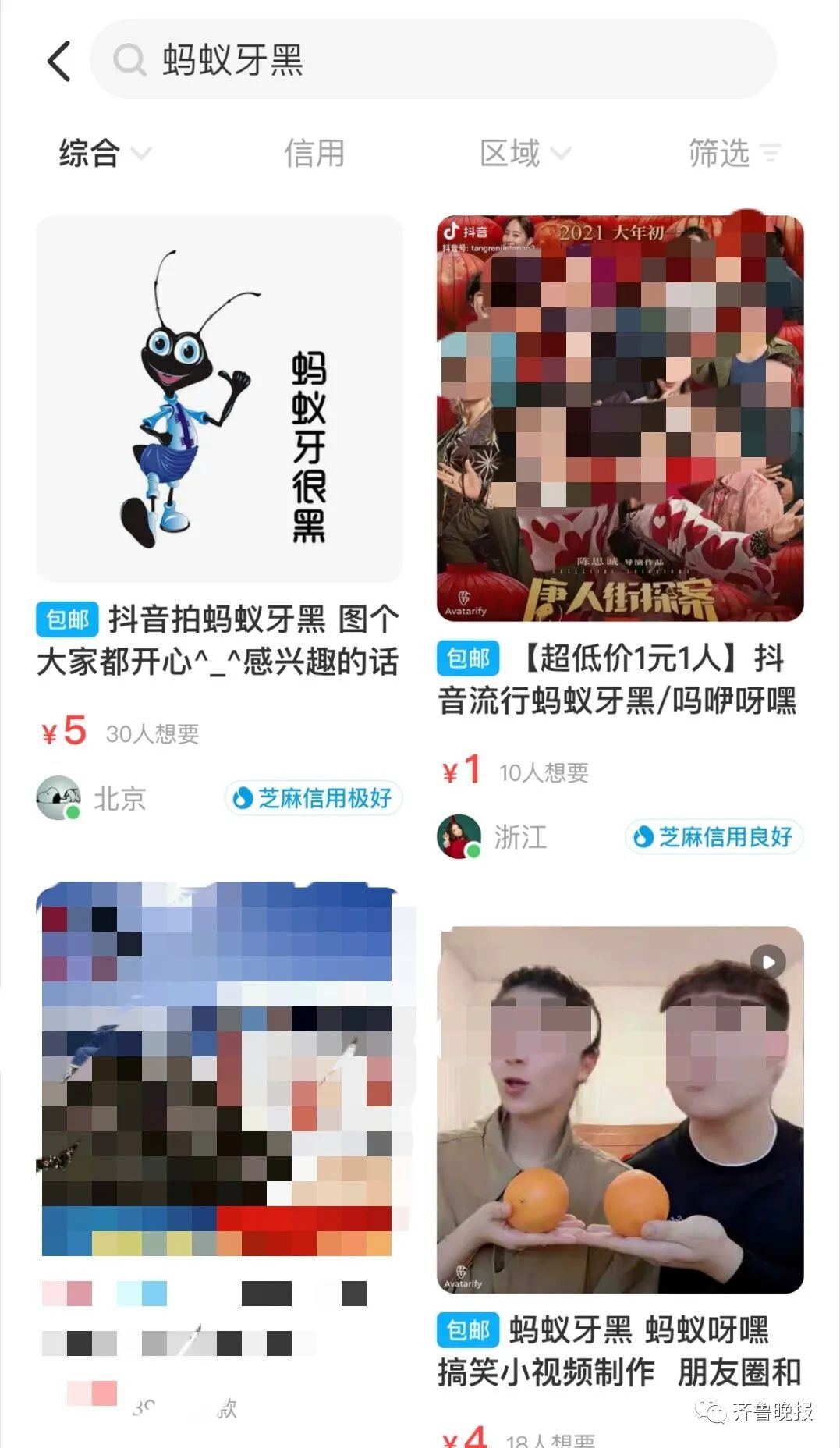Viewport: 840px width, 1448px height.
Task: View the Beijing seller's avatar profile
Action: click(x=58, y=798)
